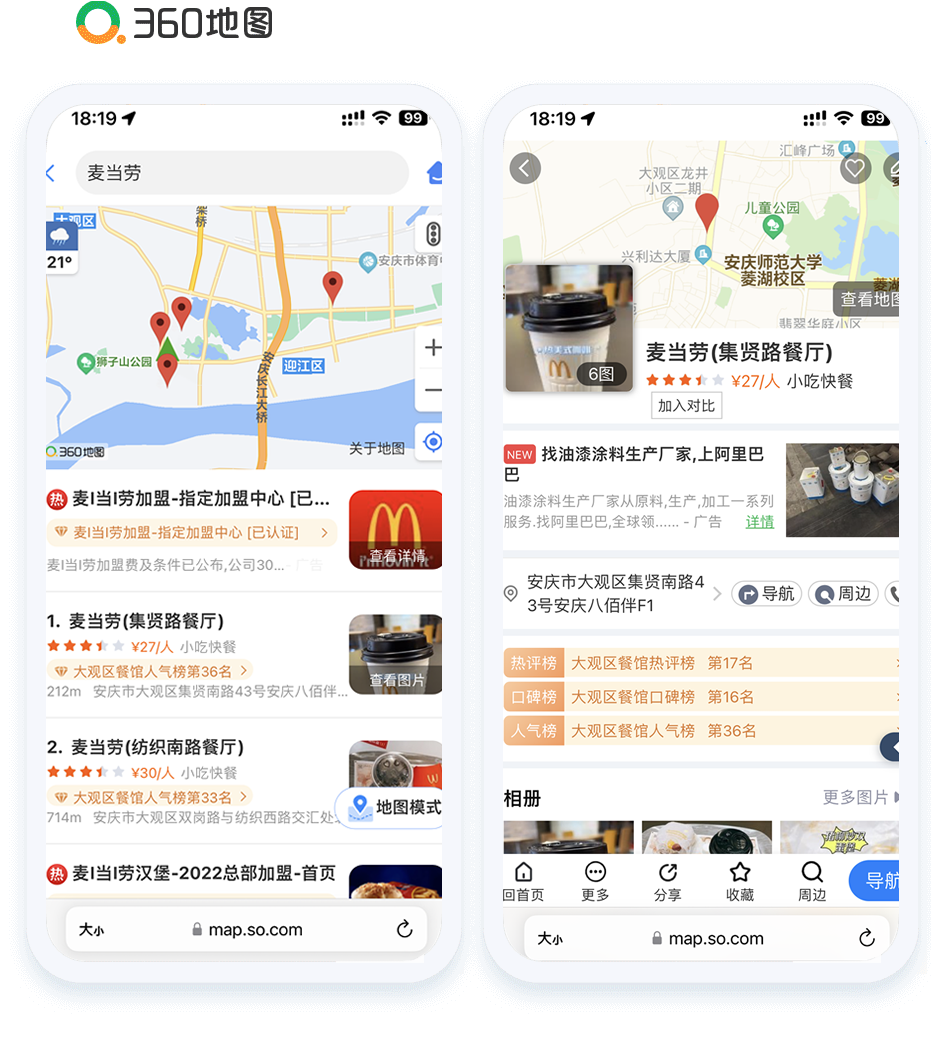Tap the 更多 ellipsis icon
This screenshot has width=940, height=1048.
(x=594, y=871)
